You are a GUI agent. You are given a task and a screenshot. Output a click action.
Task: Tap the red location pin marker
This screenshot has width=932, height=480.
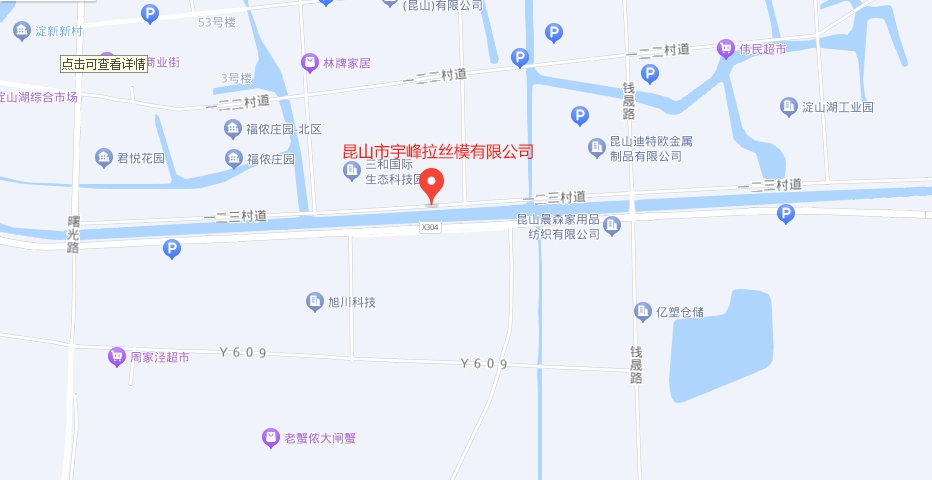[x=431, y=185]
